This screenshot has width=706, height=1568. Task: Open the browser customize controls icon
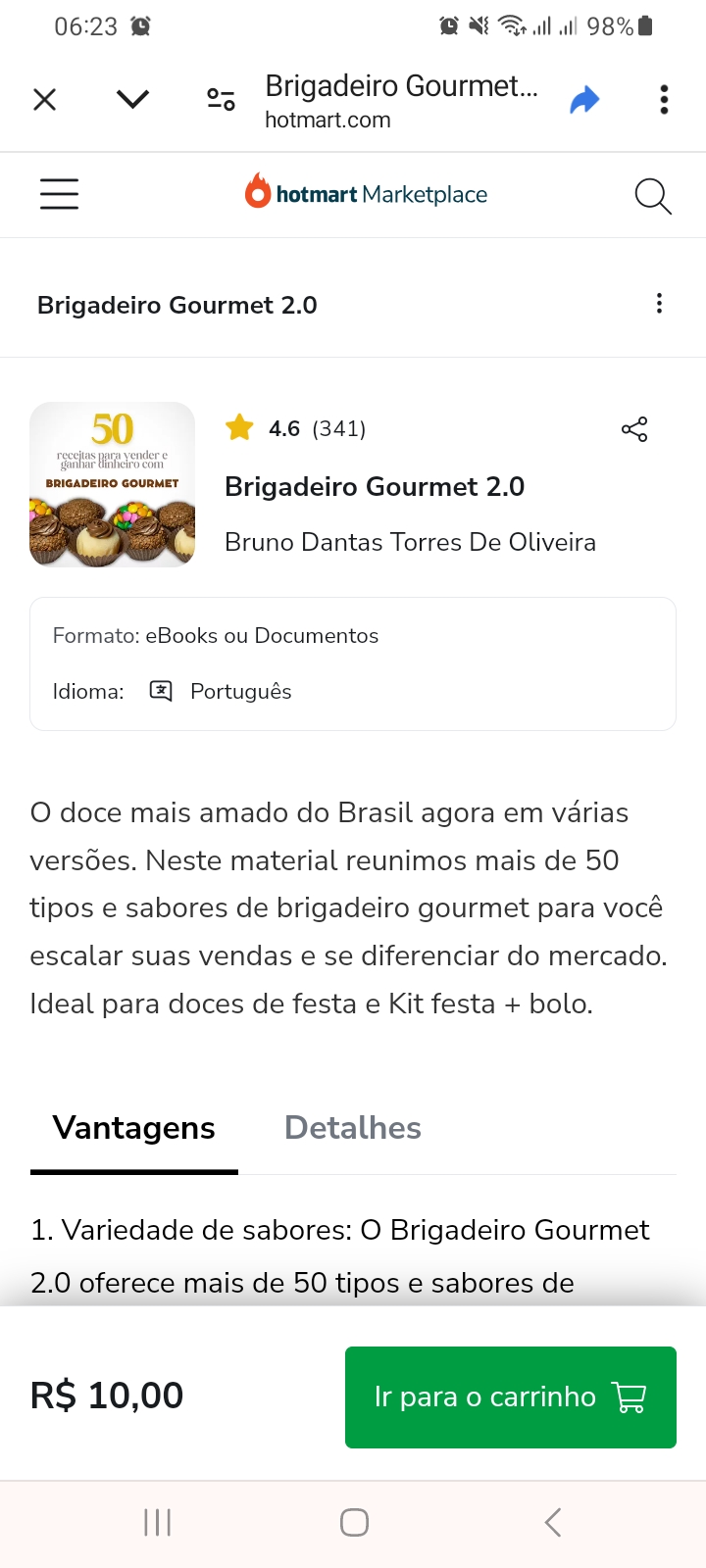pyautogui.click(x=220, y=99)
